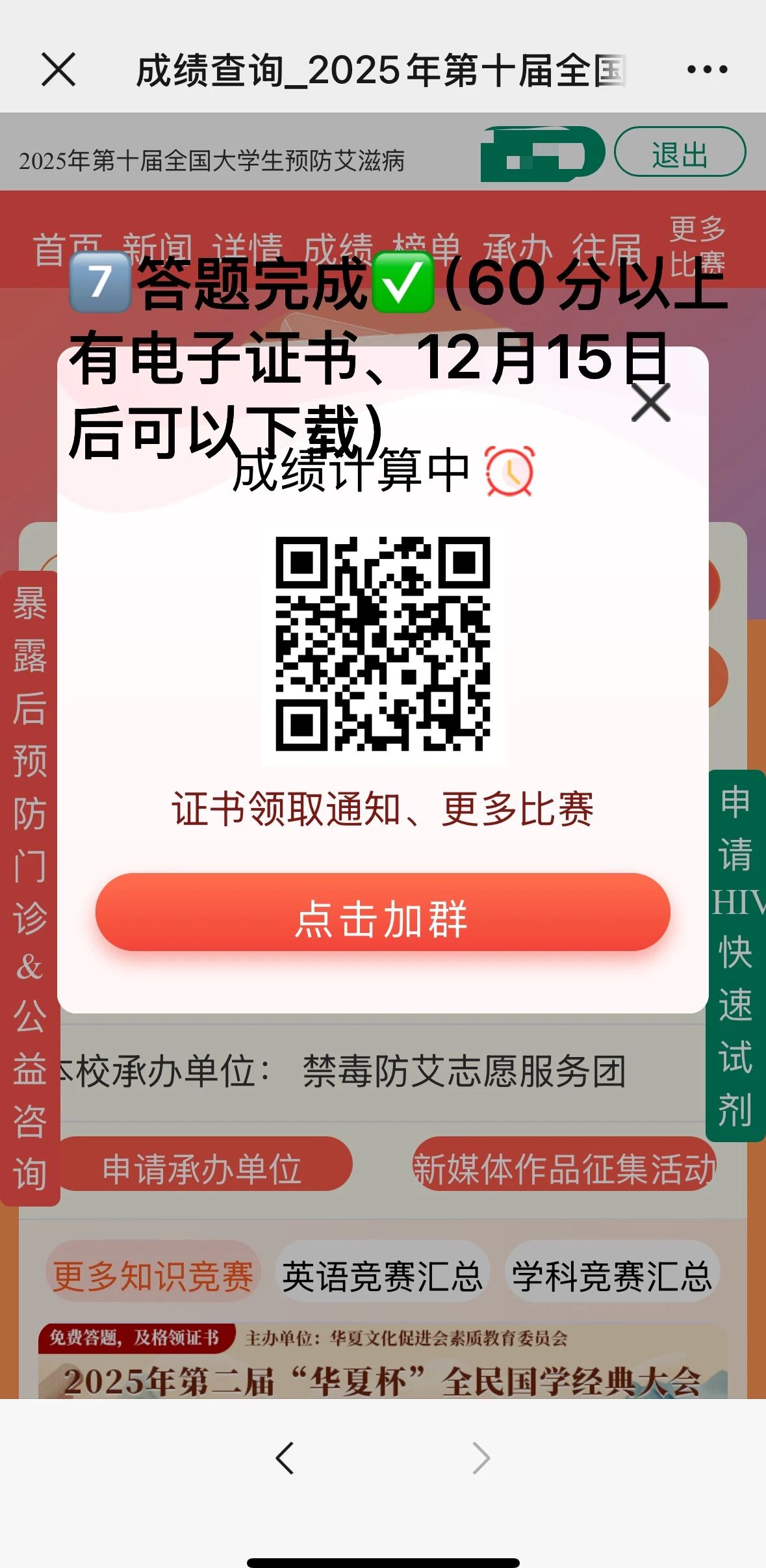This screenshot has width=766, height=1568.
Task: Open the three-dot overflow menu
Action: click(x=707, y=70)
